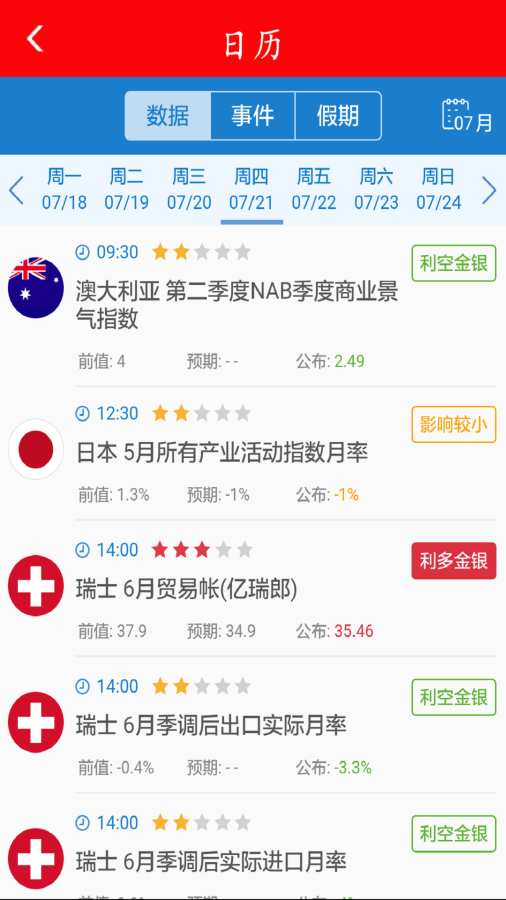Open 瑞士 6月贸易帐 entry
Image resolution: width=506 pixels, height=900 pixels.
click(x=253, y=589)
